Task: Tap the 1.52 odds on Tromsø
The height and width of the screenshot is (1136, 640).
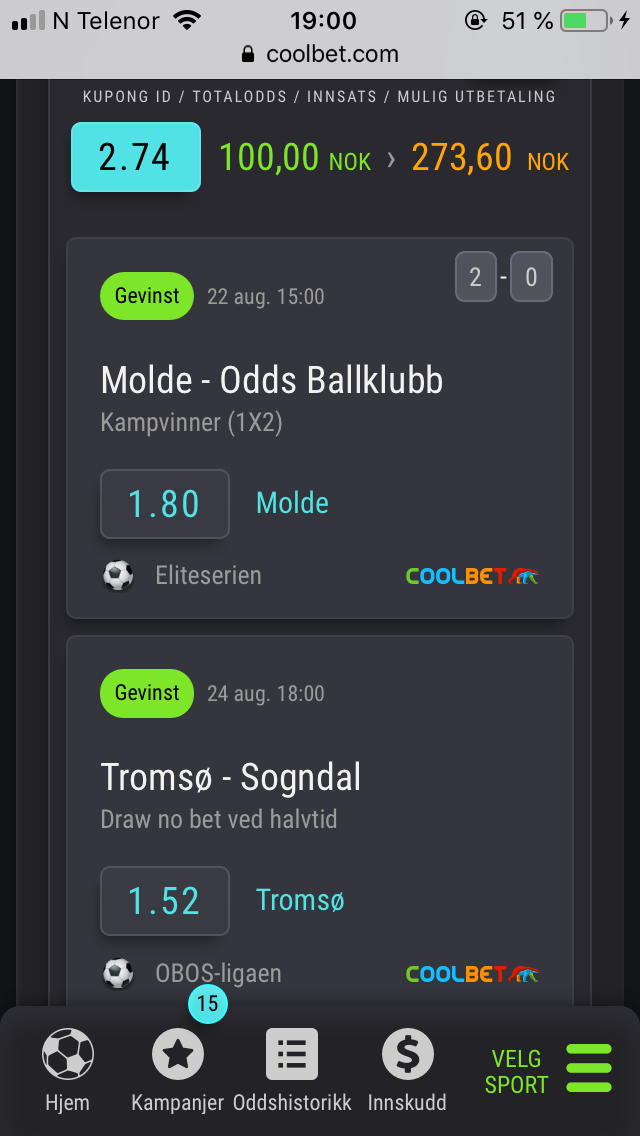Action: [x=165, y=901]
